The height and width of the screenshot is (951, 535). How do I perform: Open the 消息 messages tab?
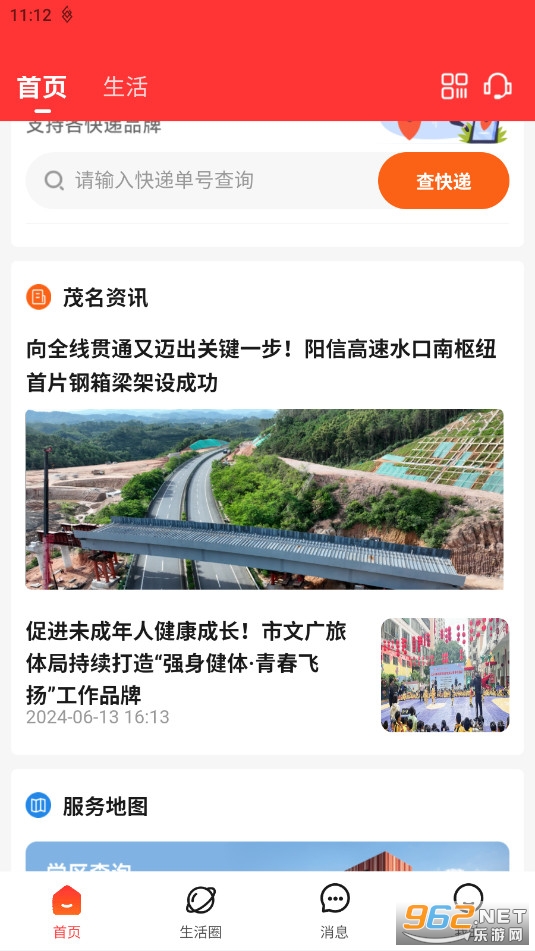point(334,912)
